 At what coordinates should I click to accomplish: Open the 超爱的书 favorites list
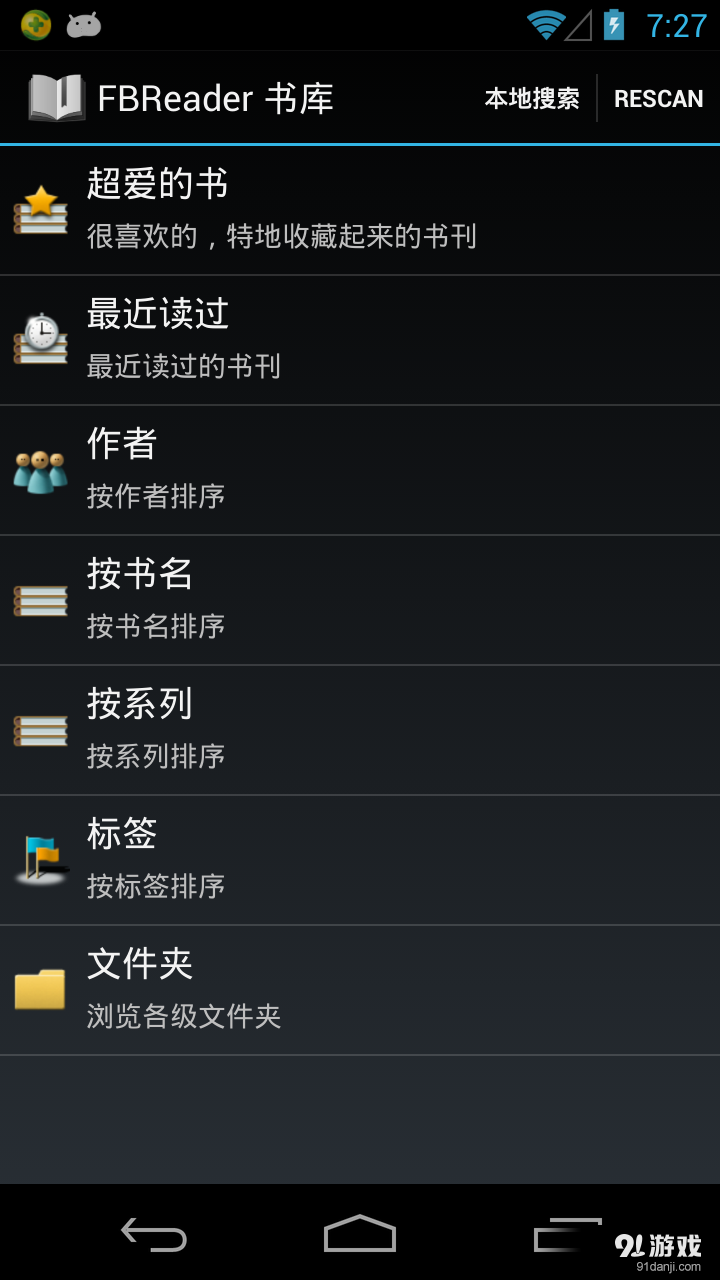[x=360, y=210]
